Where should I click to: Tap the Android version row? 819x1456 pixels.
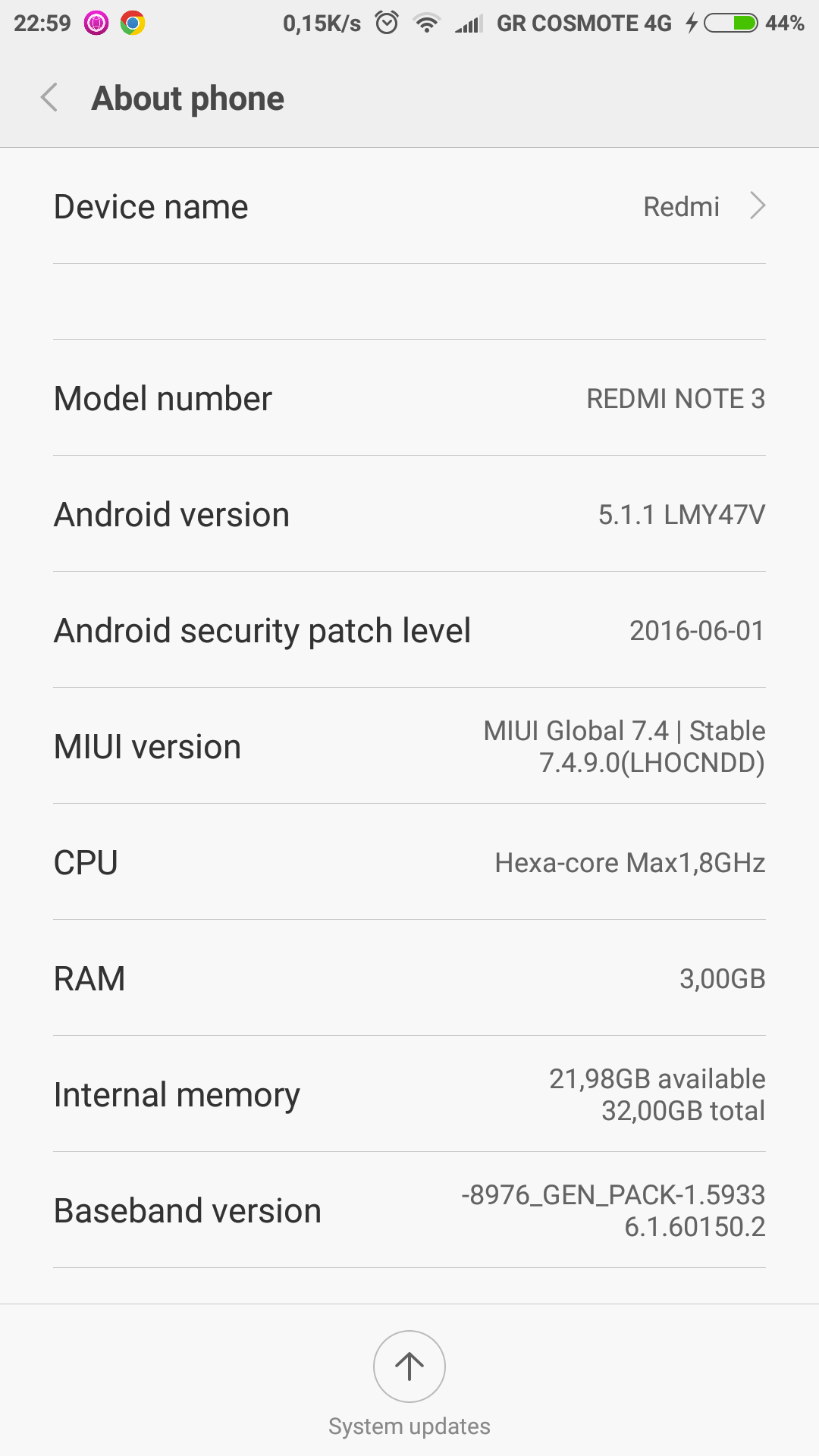pos(409,515)
